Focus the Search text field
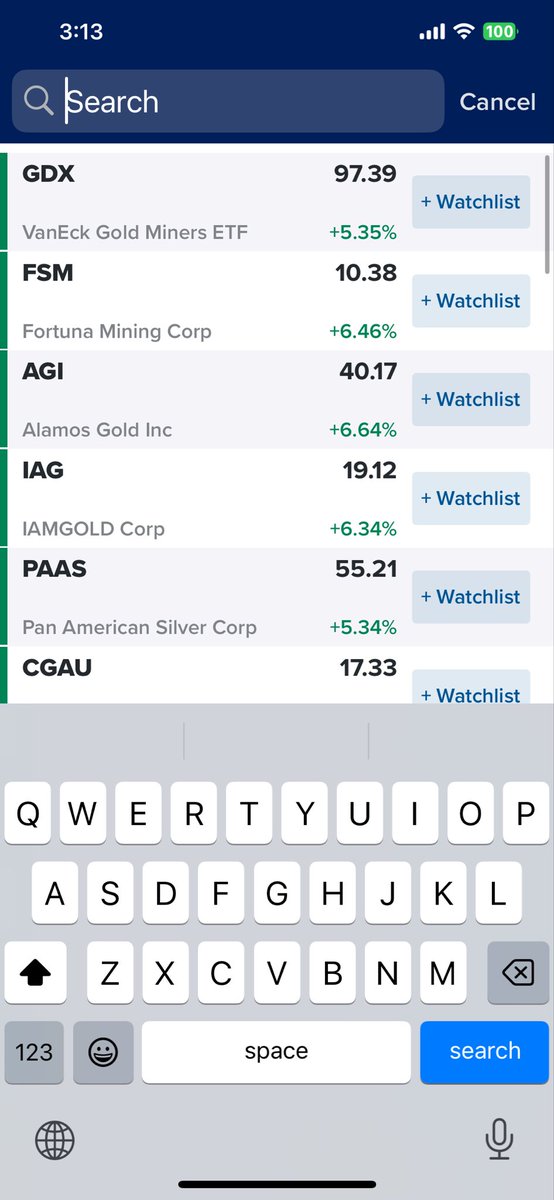The height and width of the screenshot is (1200, 554). (228, 101)
